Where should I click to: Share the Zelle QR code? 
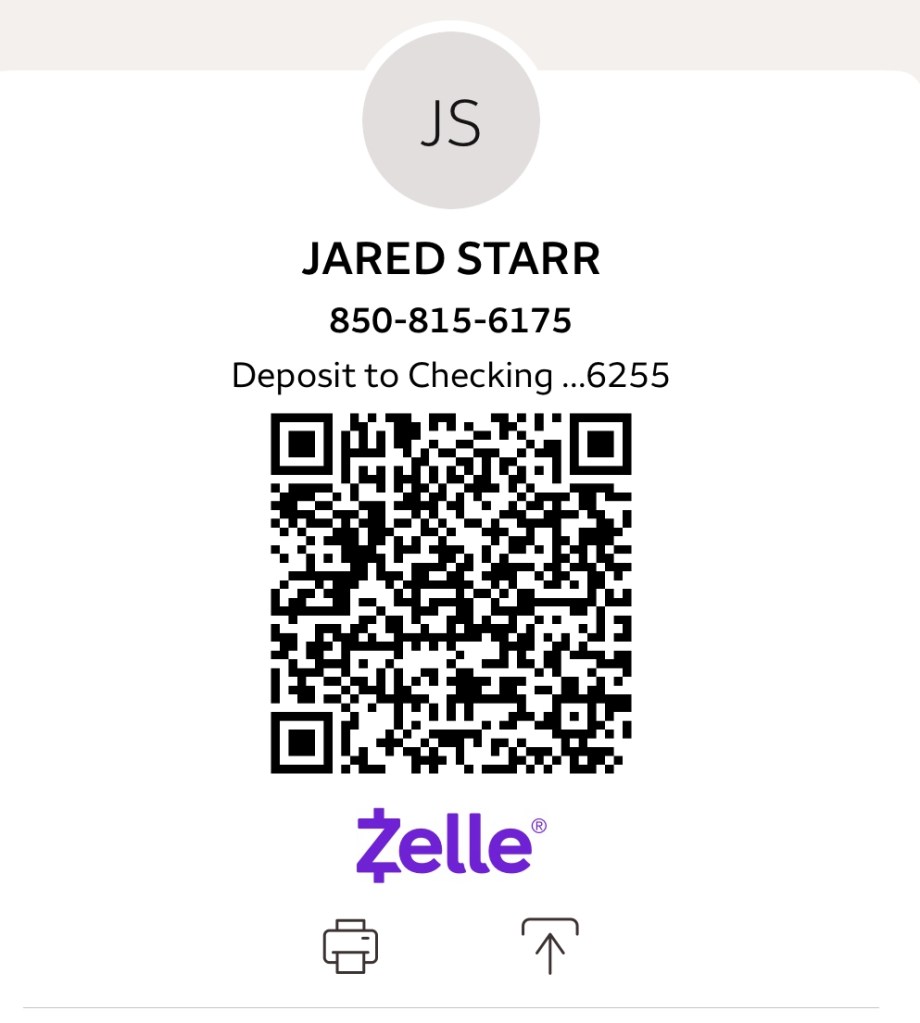click(550, 945)
